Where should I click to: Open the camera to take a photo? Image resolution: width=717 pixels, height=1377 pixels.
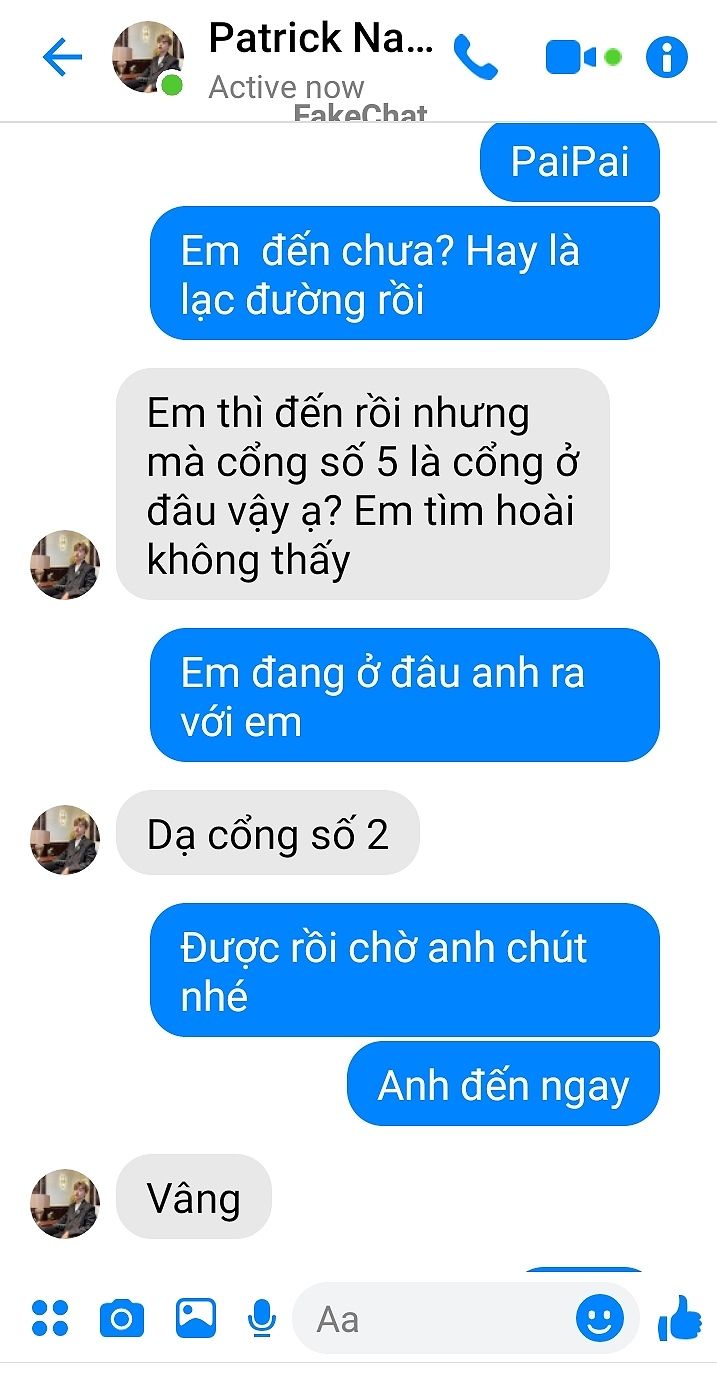click(x=122, y=1319)
